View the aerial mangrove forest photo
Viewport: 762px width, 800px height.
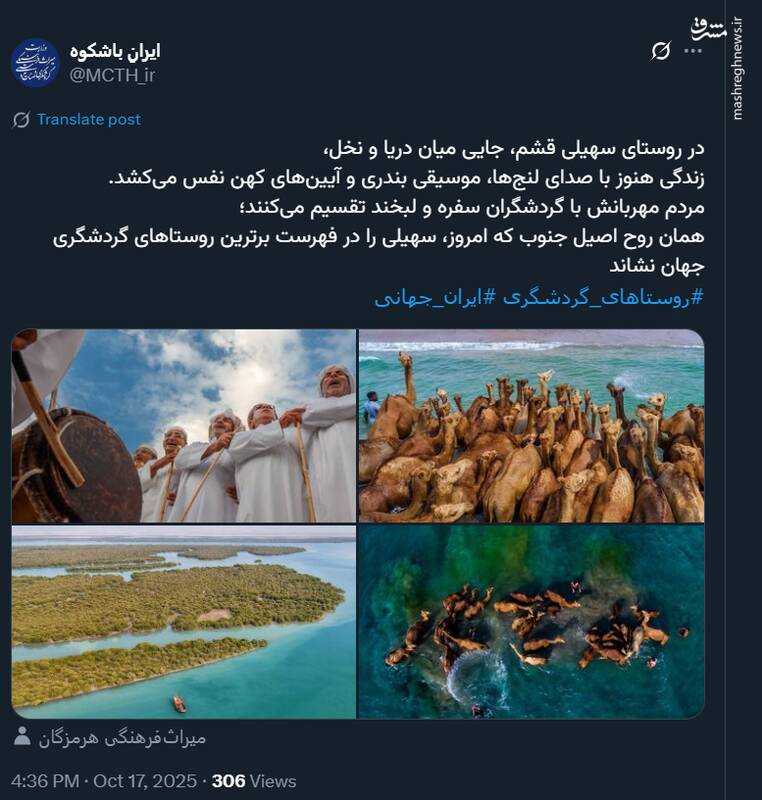click(183, 622)
